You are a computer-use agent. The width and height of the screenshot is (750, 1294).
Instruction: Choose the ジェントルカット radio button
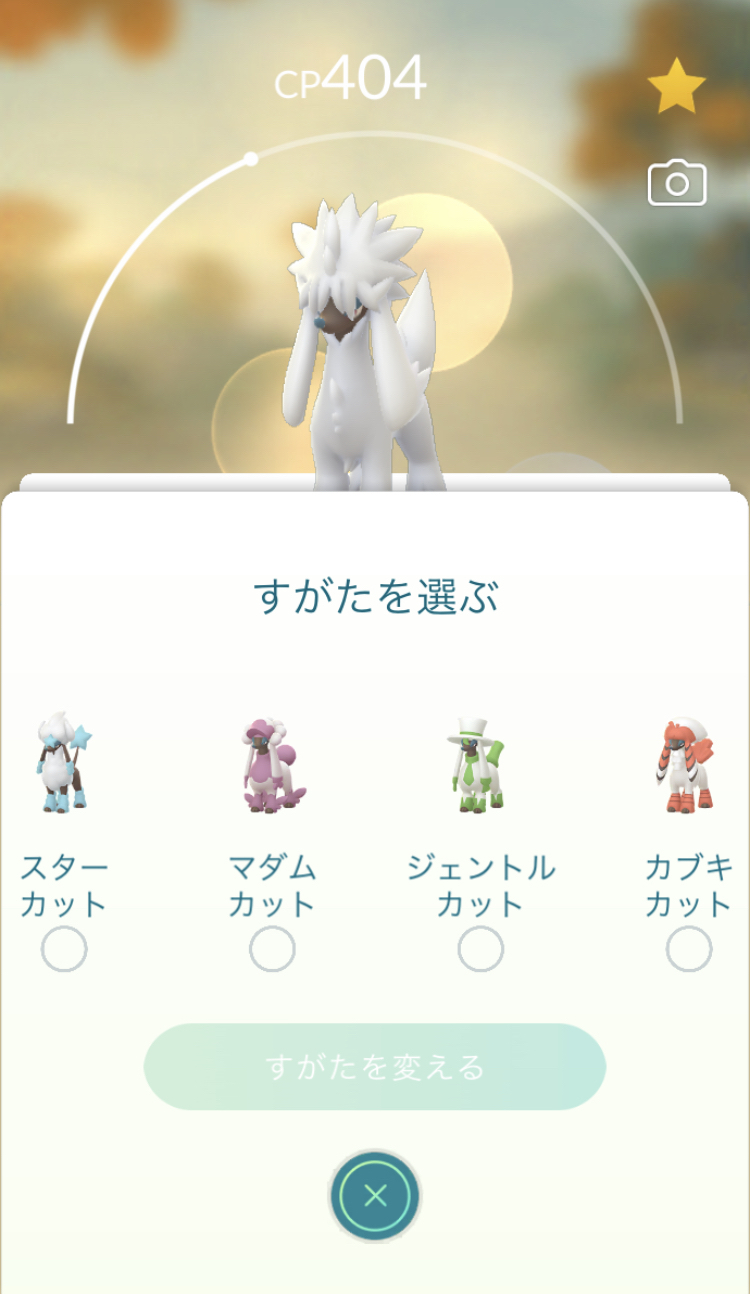pyautogui.click(x=480, y=949)
